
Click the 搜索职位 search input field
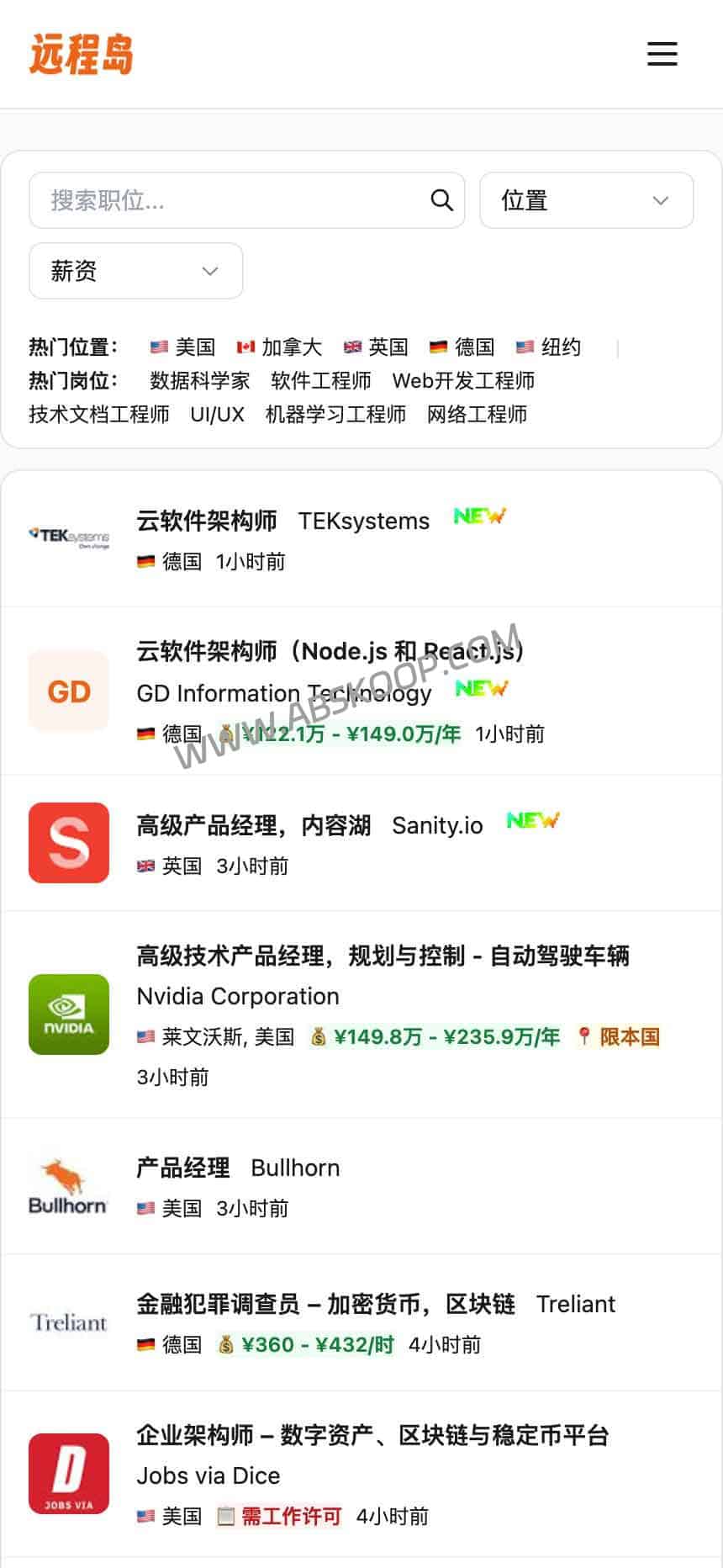(227, 200)
